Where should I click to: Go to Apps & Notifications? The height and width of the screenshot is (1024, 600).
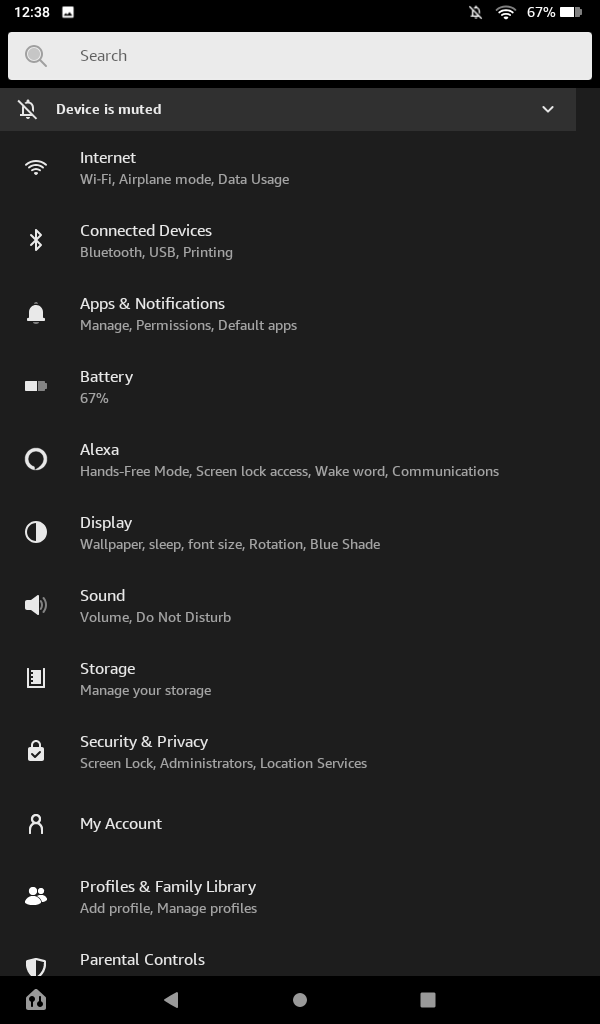point(288,314)
